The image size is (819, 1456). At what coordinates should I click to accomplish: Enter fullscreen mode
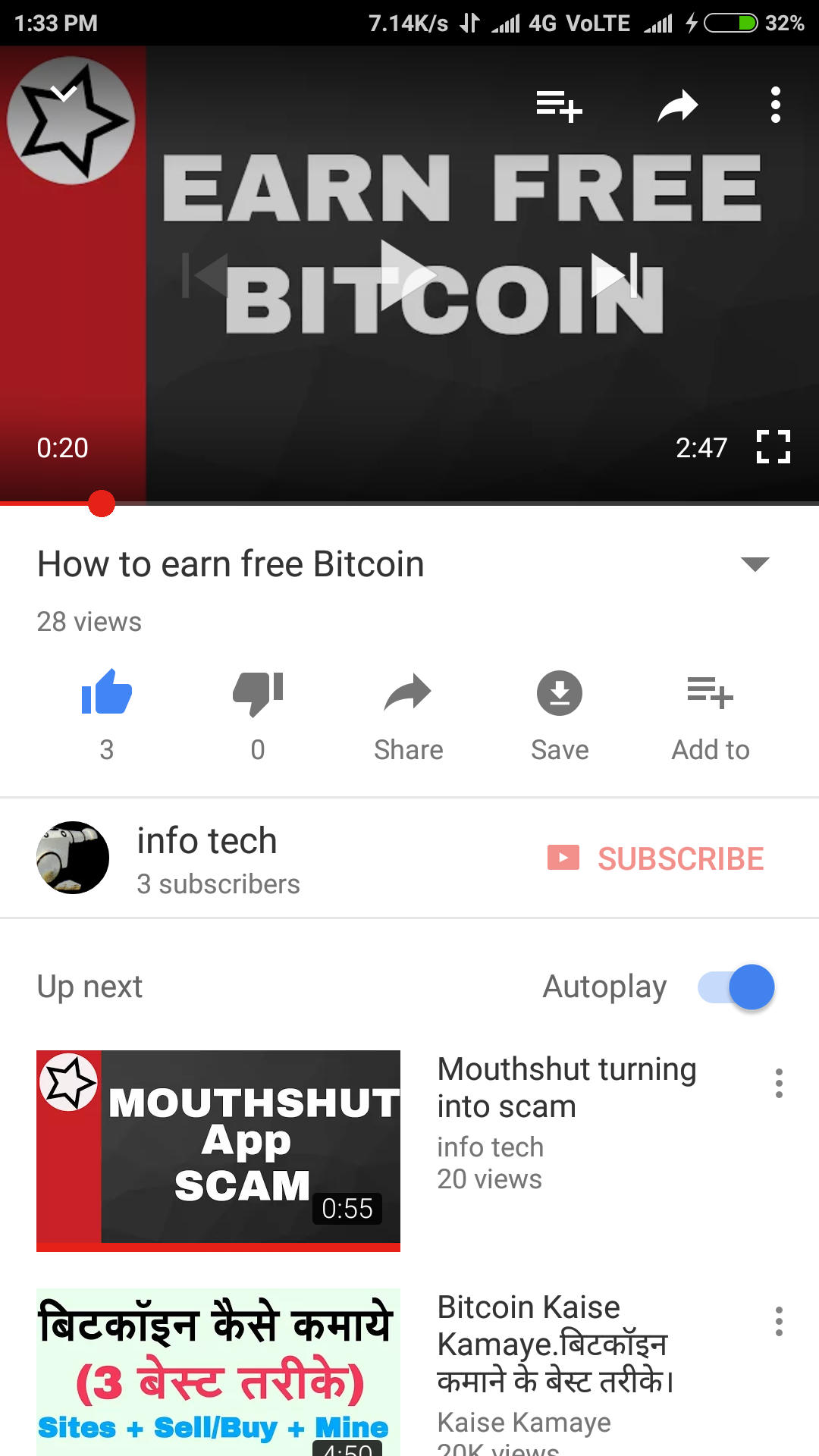click(x=773, y=447)
